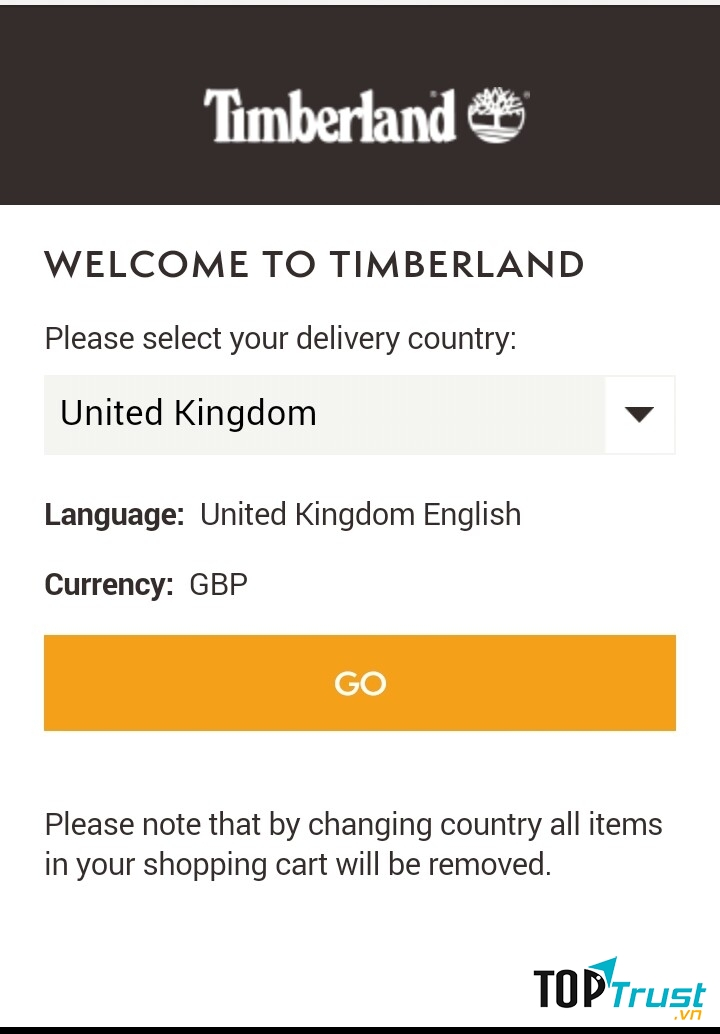Screen dimensions: 720x1034
Task: Select the 'United Kingdom English' language text
Action: 360,514
